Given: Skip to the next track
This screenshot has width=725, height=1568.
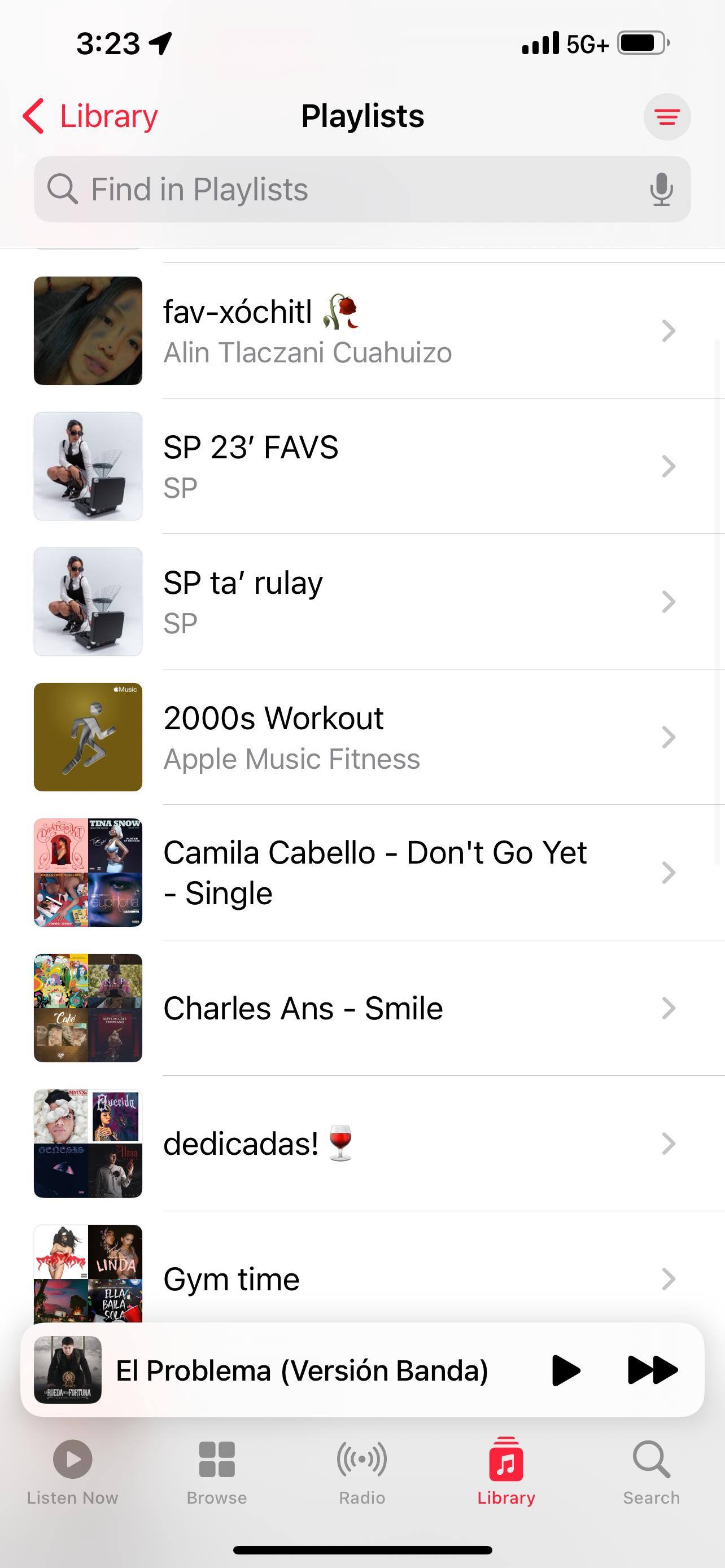Looking at the screenshot, I should coord(652,1370).
